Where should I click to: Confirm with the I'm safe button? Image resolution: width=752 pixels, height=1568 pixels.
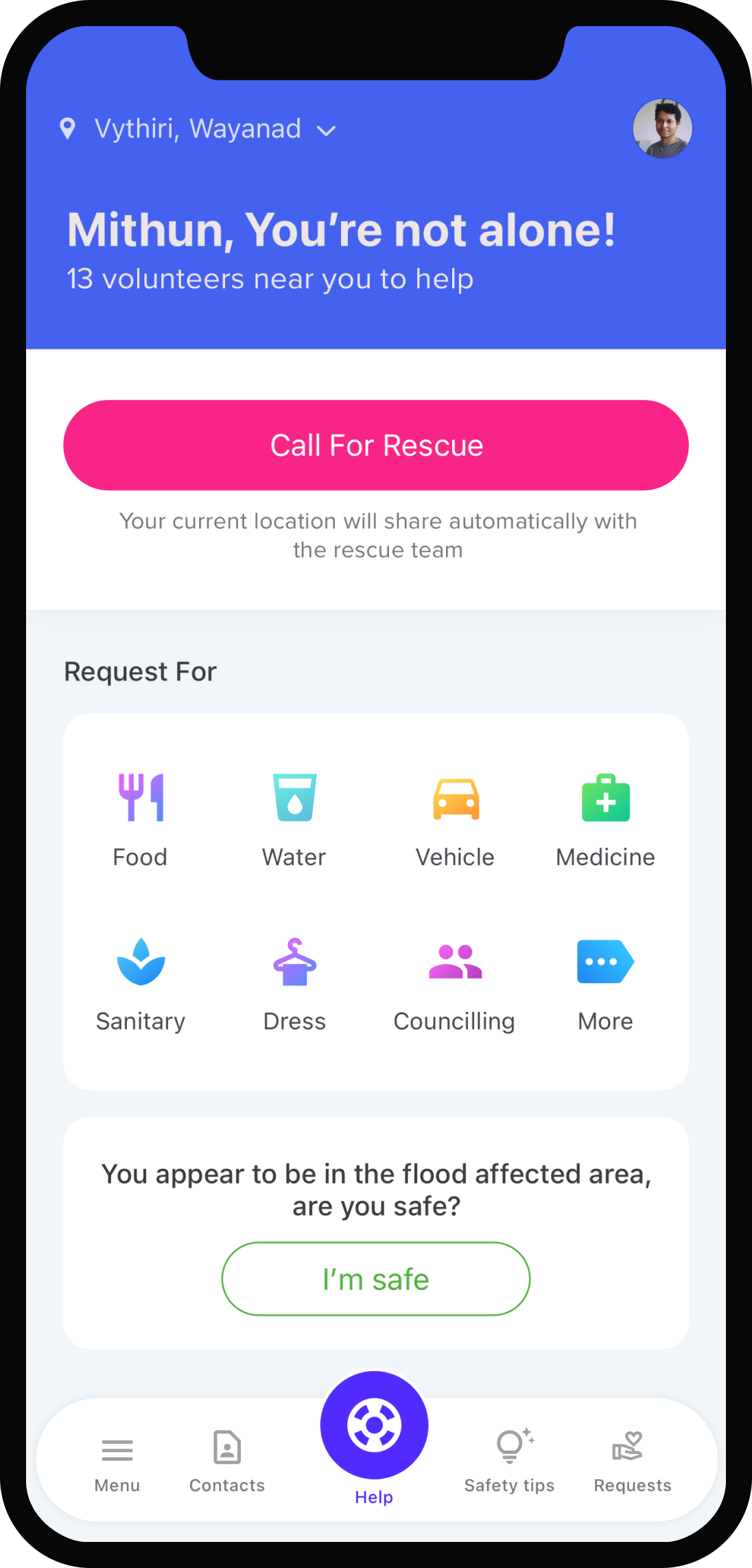click(x=376, y=1278)
